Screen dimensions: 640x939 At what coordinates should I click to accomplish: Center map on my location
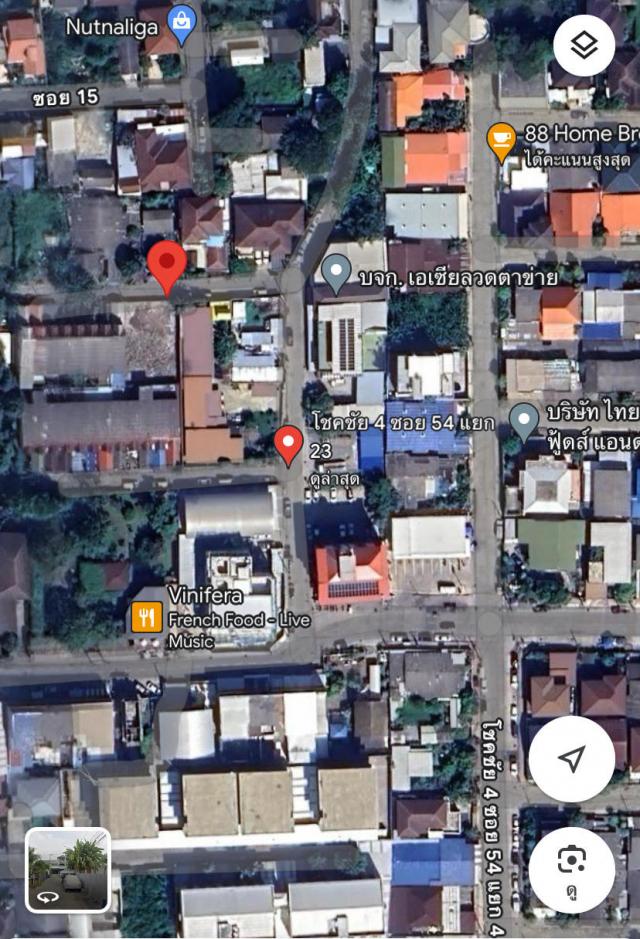[x=571, y=759]
